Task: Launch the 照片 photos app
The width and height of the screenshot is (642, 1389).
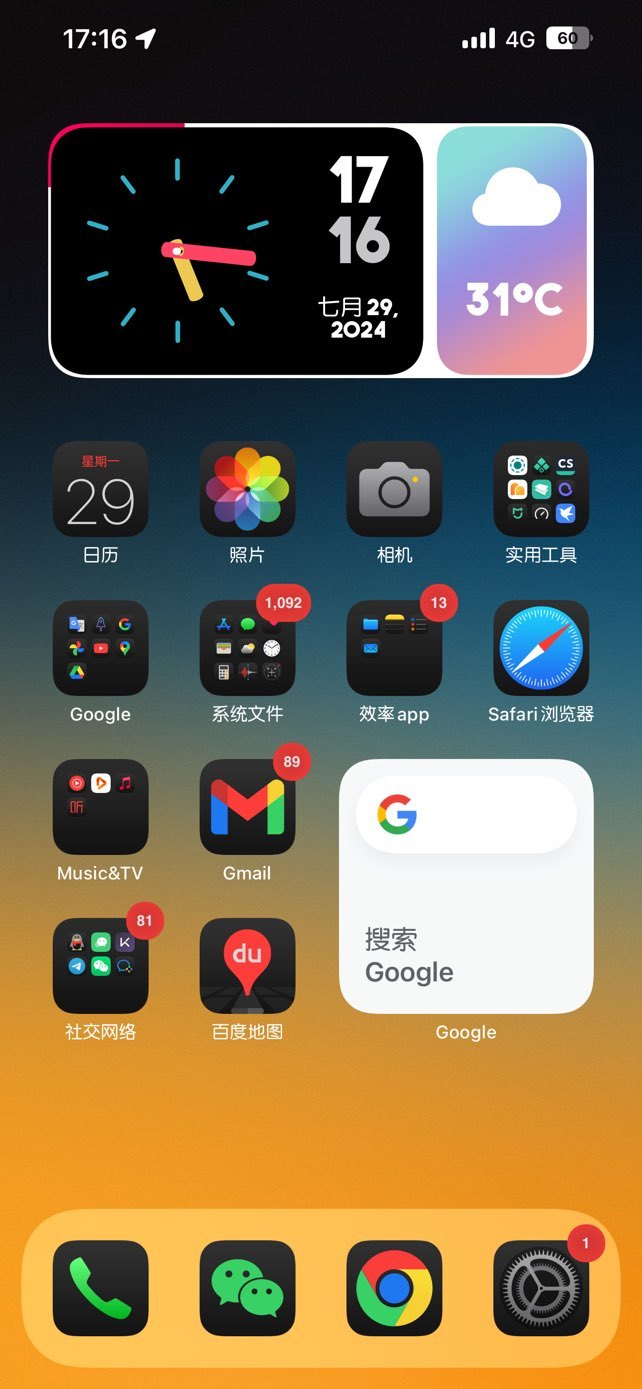Action: click(247, 489)
